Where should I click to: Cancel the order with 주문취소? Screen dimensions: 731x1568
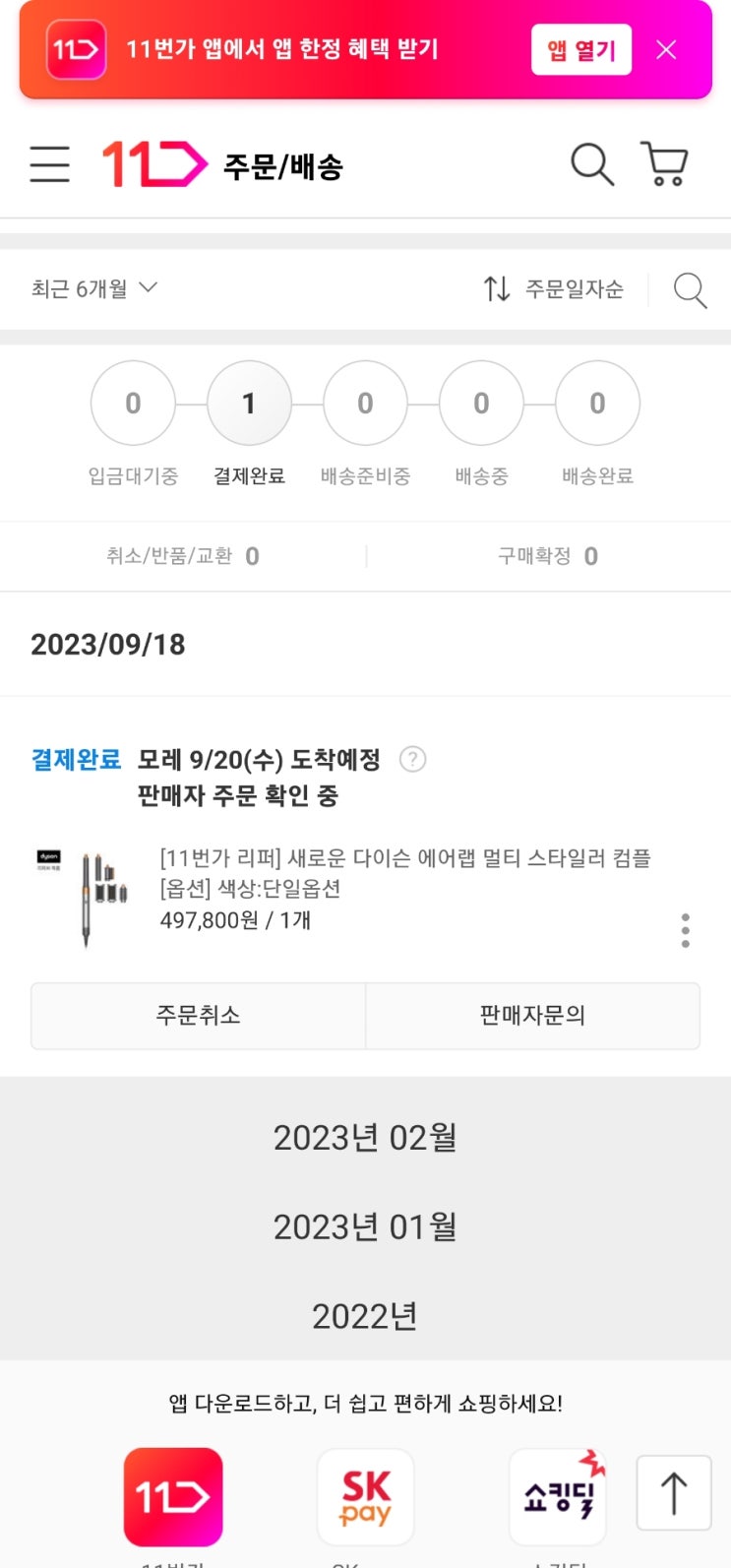point(198,1016)
